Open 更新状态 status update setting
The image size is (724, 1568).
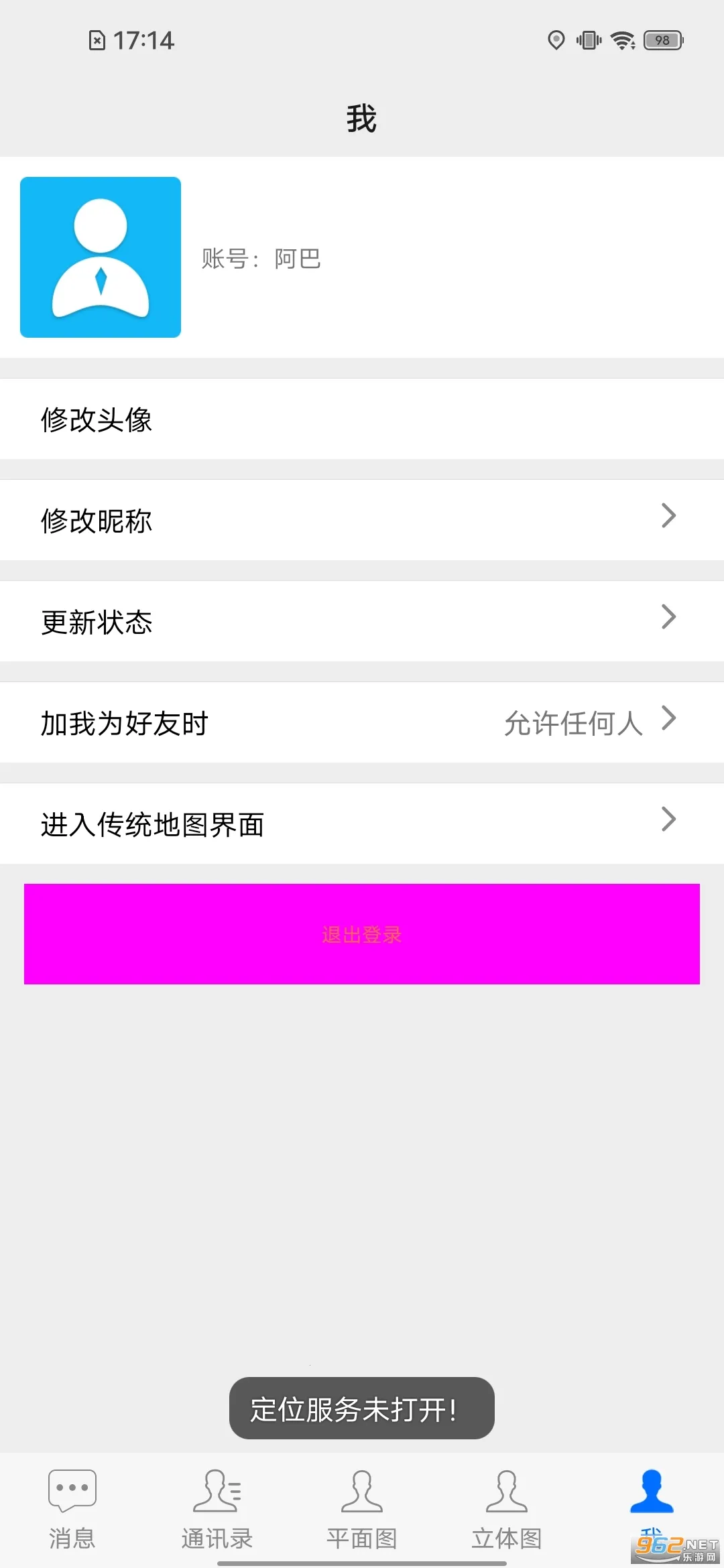click(x=362, y=622)
